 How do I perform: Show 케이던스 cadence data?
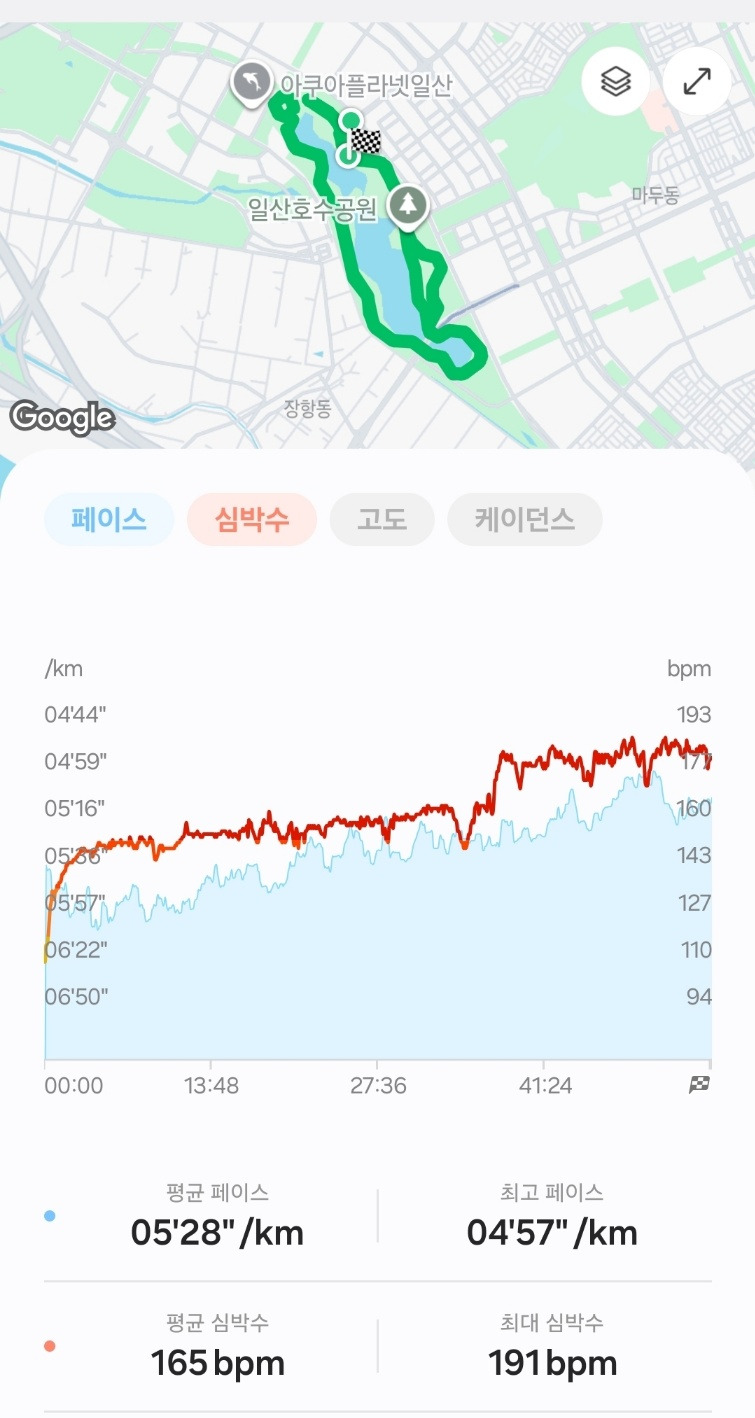tap(524, 519)
